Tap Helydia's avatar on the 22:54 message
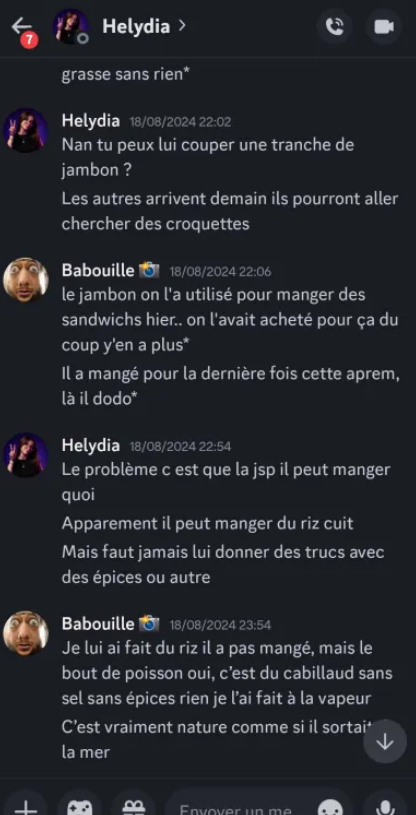The width and height of the screenshot is (416, 815). click(x=25, y=455)
